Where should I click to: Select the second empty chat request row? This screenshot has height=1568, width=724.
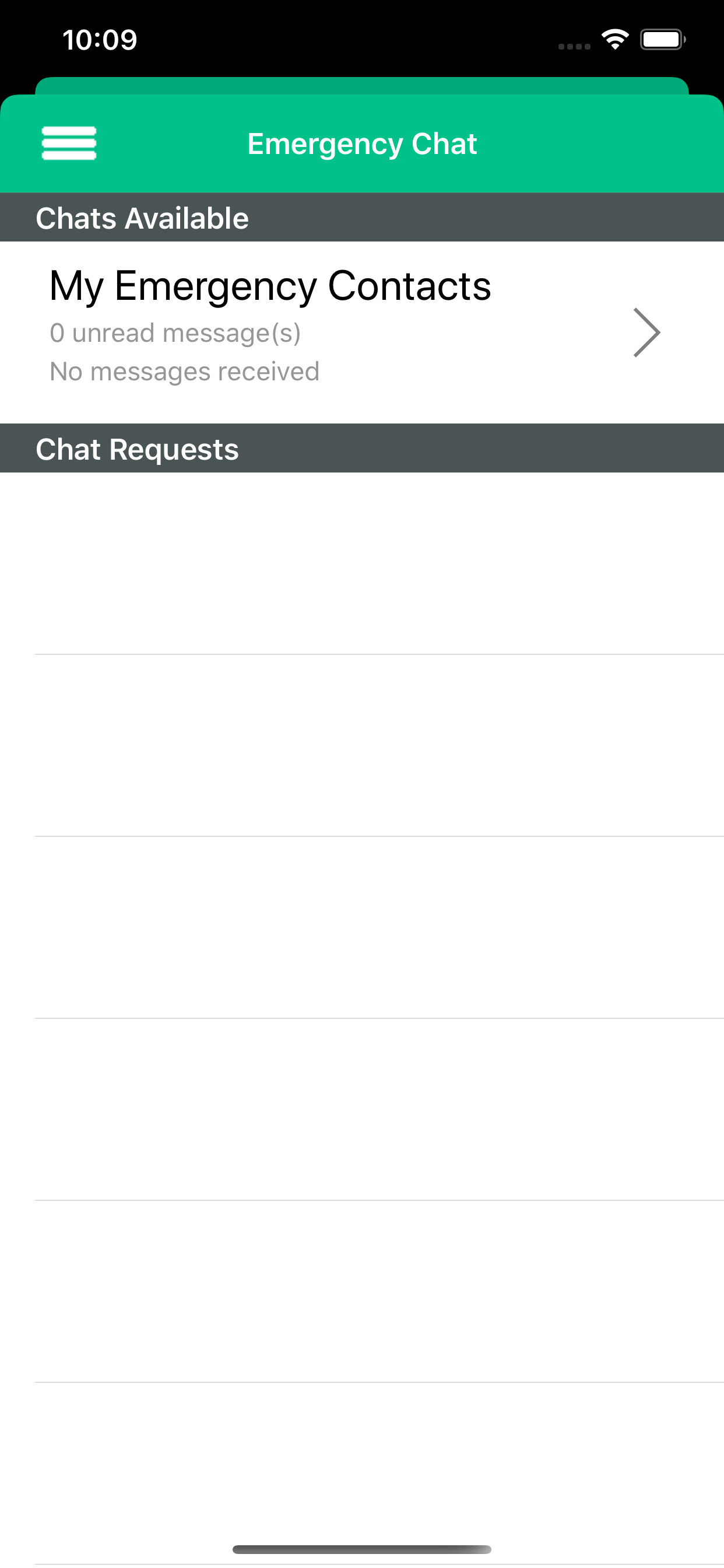click(x=362, y=745)
